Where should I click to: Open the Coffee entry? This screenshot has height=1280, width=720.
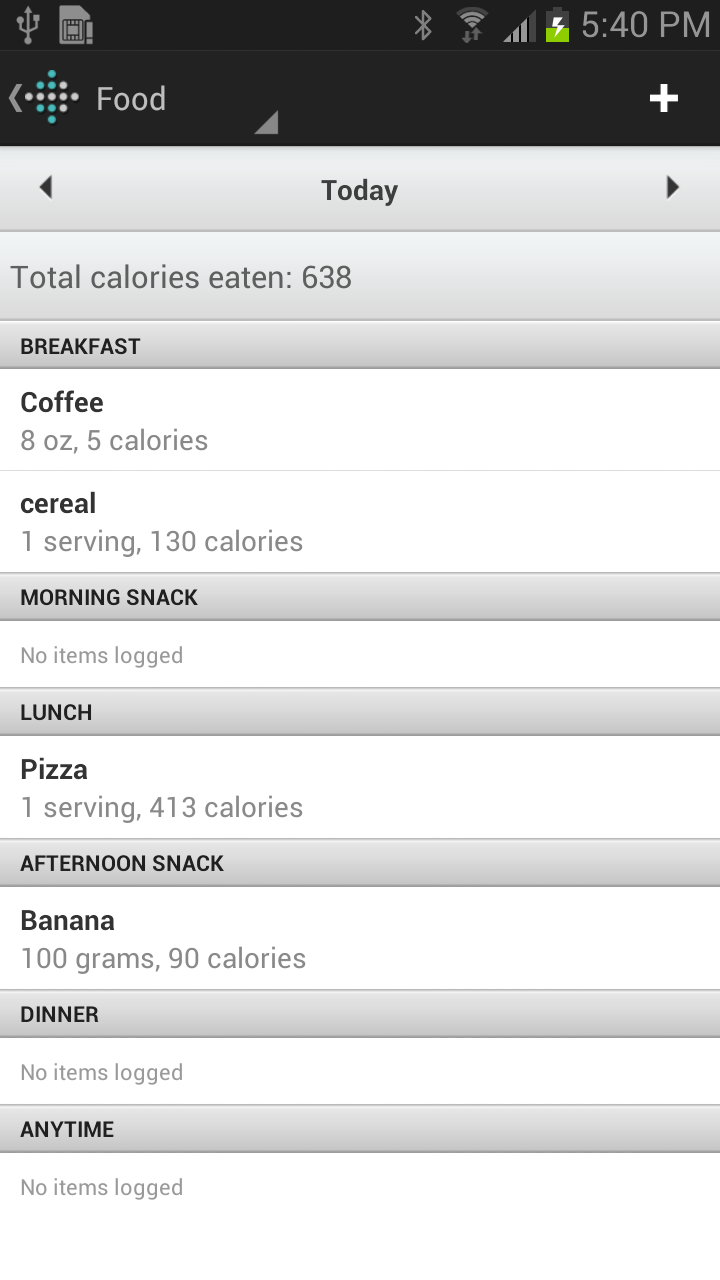[x=360, y=420]
